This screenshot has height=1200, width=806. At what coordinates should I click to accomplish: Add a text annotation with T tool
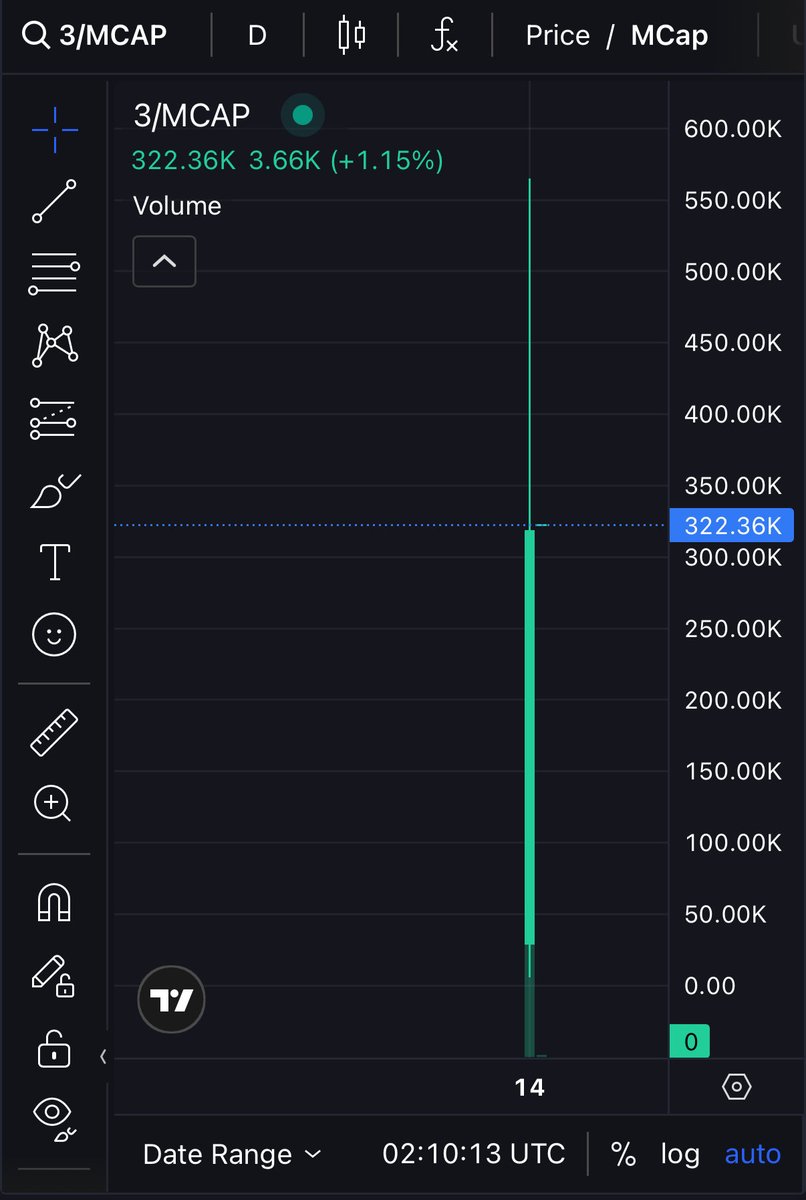54,563
